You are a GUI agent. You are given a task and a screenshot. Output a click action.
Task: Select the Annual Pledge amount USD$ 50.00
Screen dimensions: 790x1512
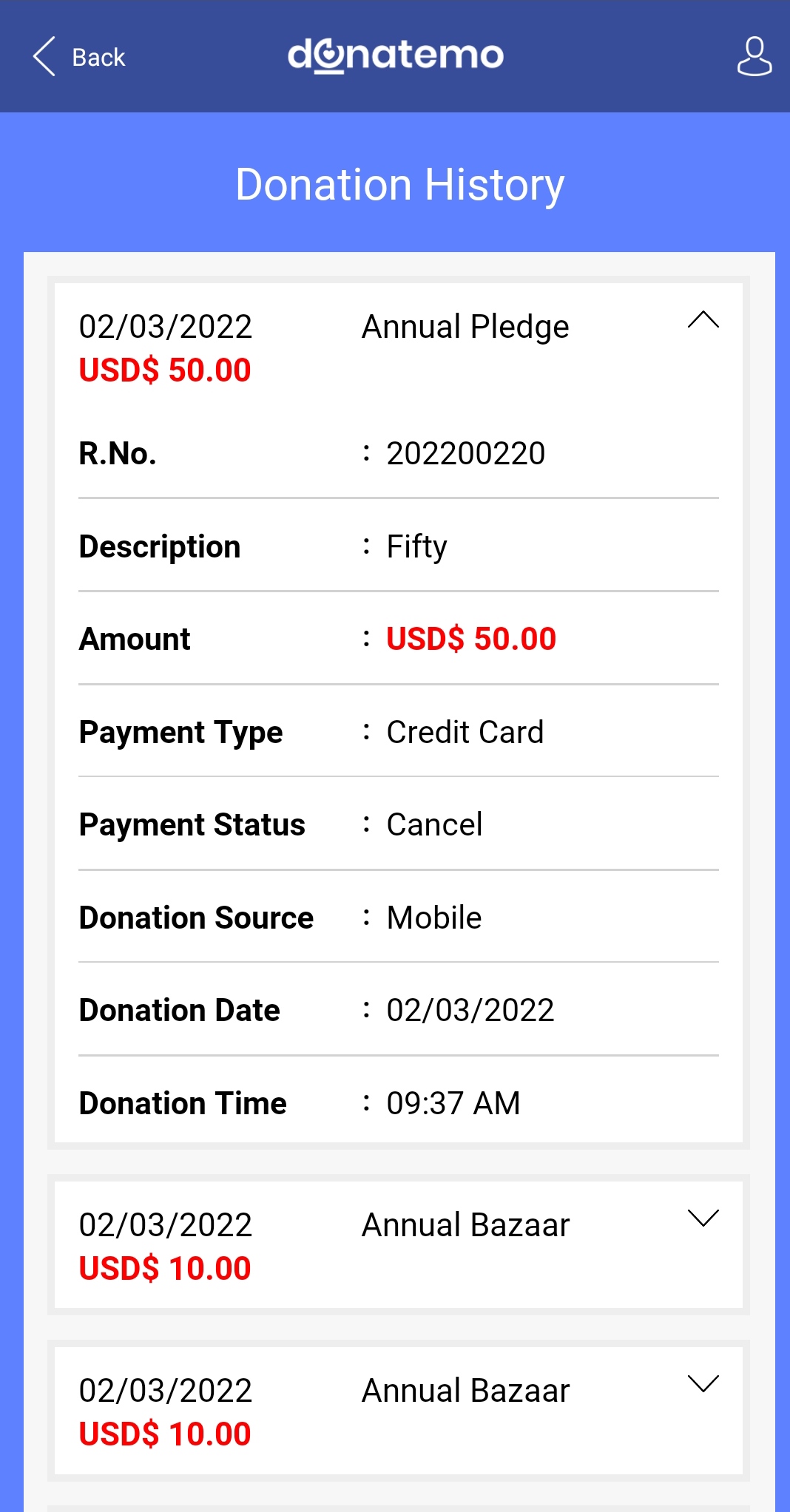pyautogui.click(x=164, y=370)
